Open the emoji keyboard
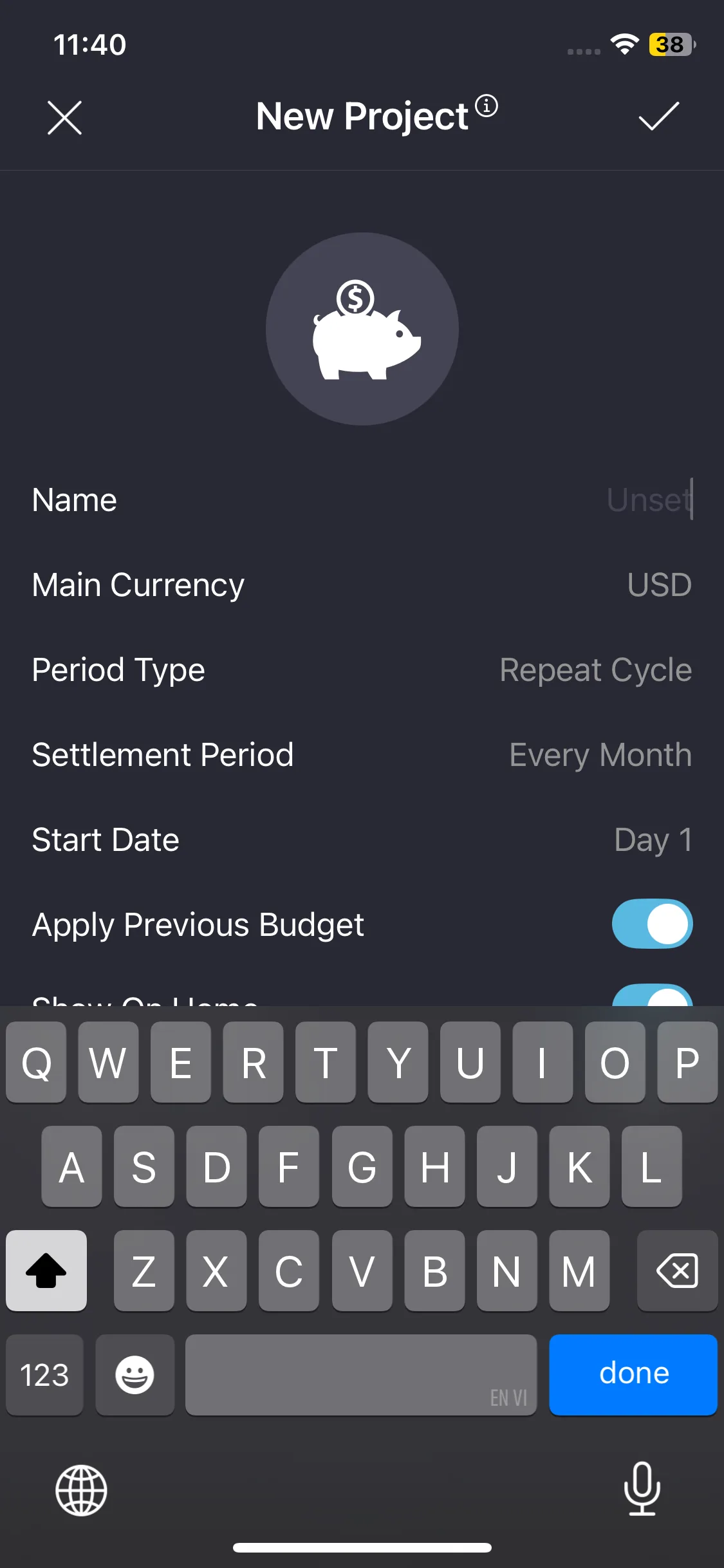 click(x=135, y=1375)
